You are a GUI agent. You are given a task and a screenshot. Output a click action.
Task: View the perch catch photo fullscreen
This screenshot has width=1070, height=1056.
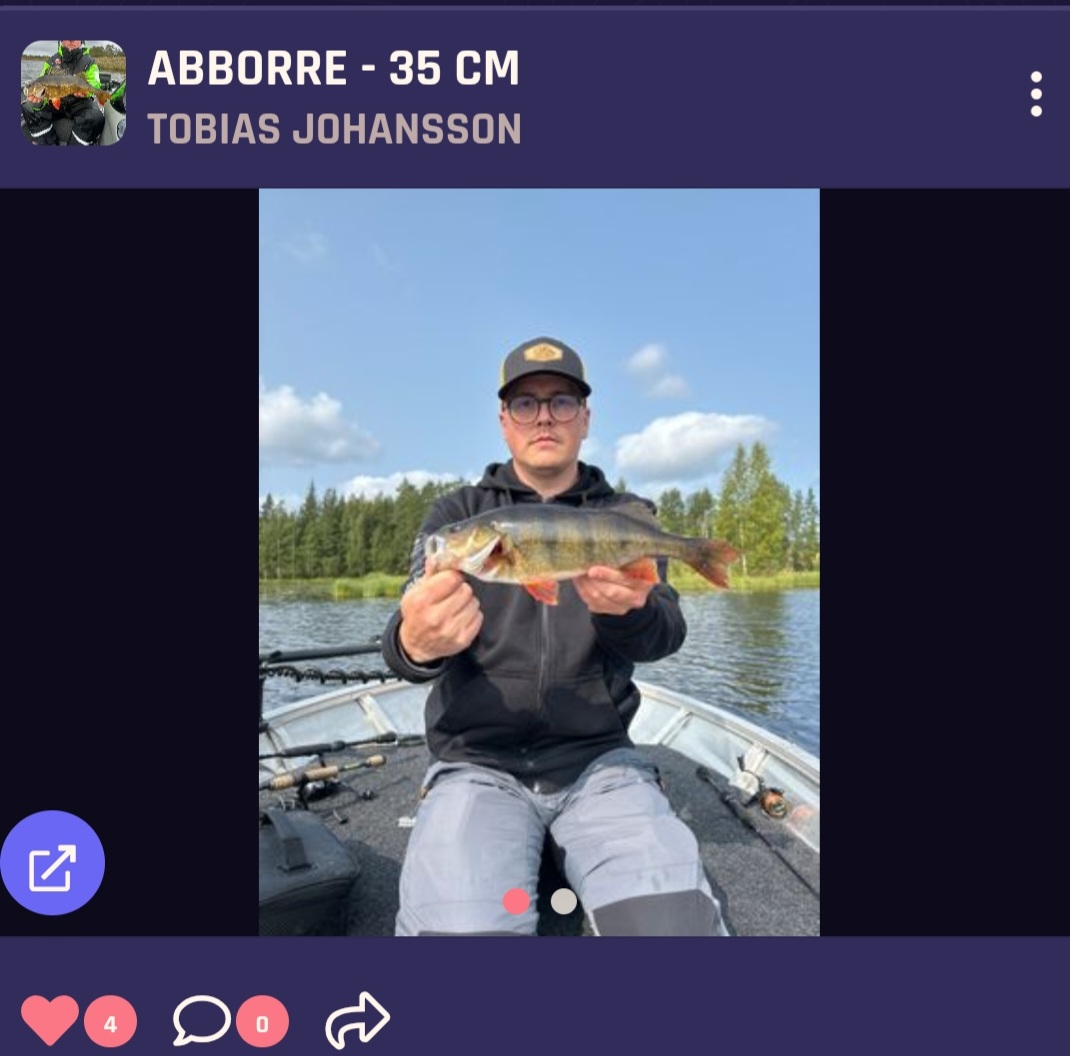[539, 560]
